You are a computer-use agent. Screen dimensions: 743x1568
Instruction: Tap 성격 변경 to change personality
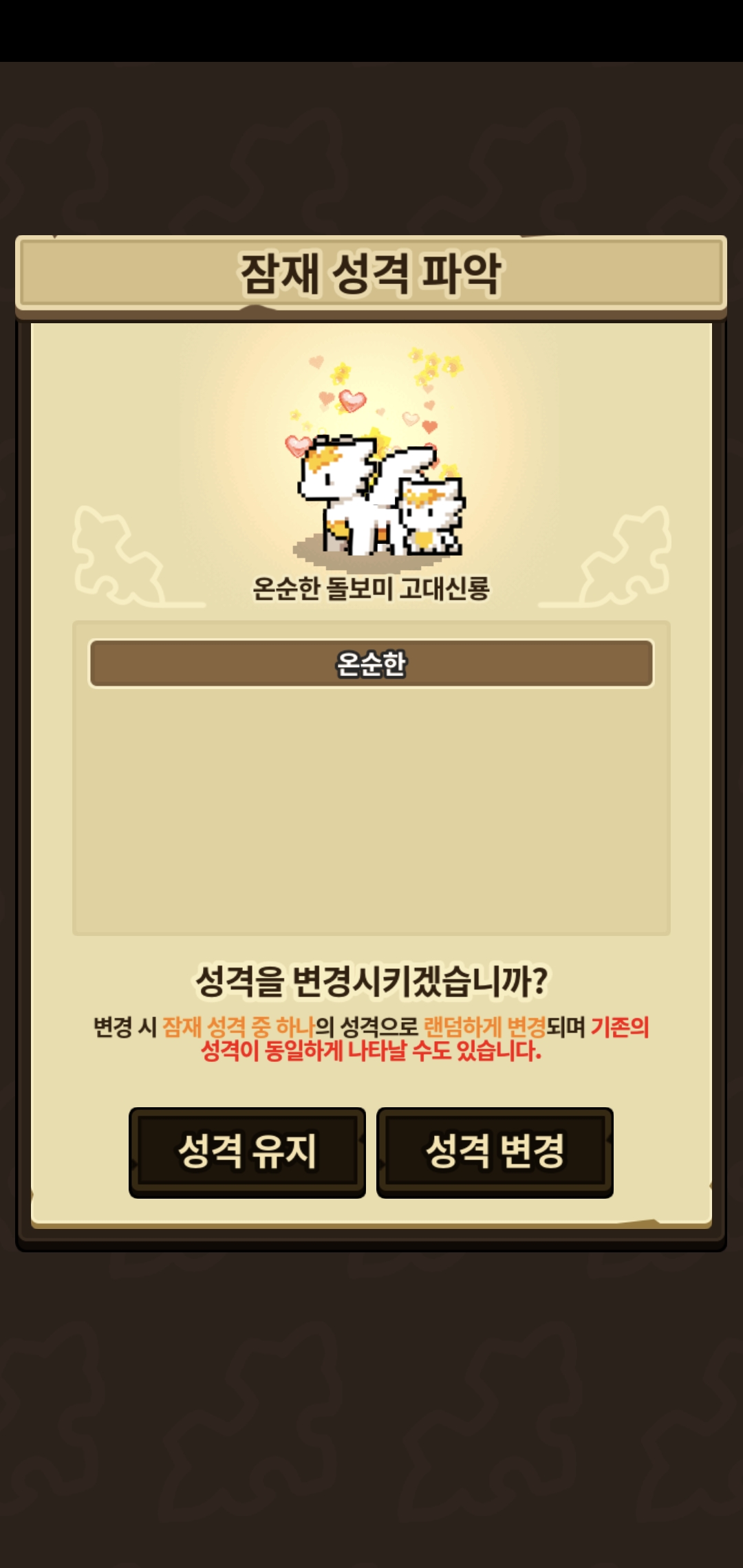click(x=495, y=1152)
